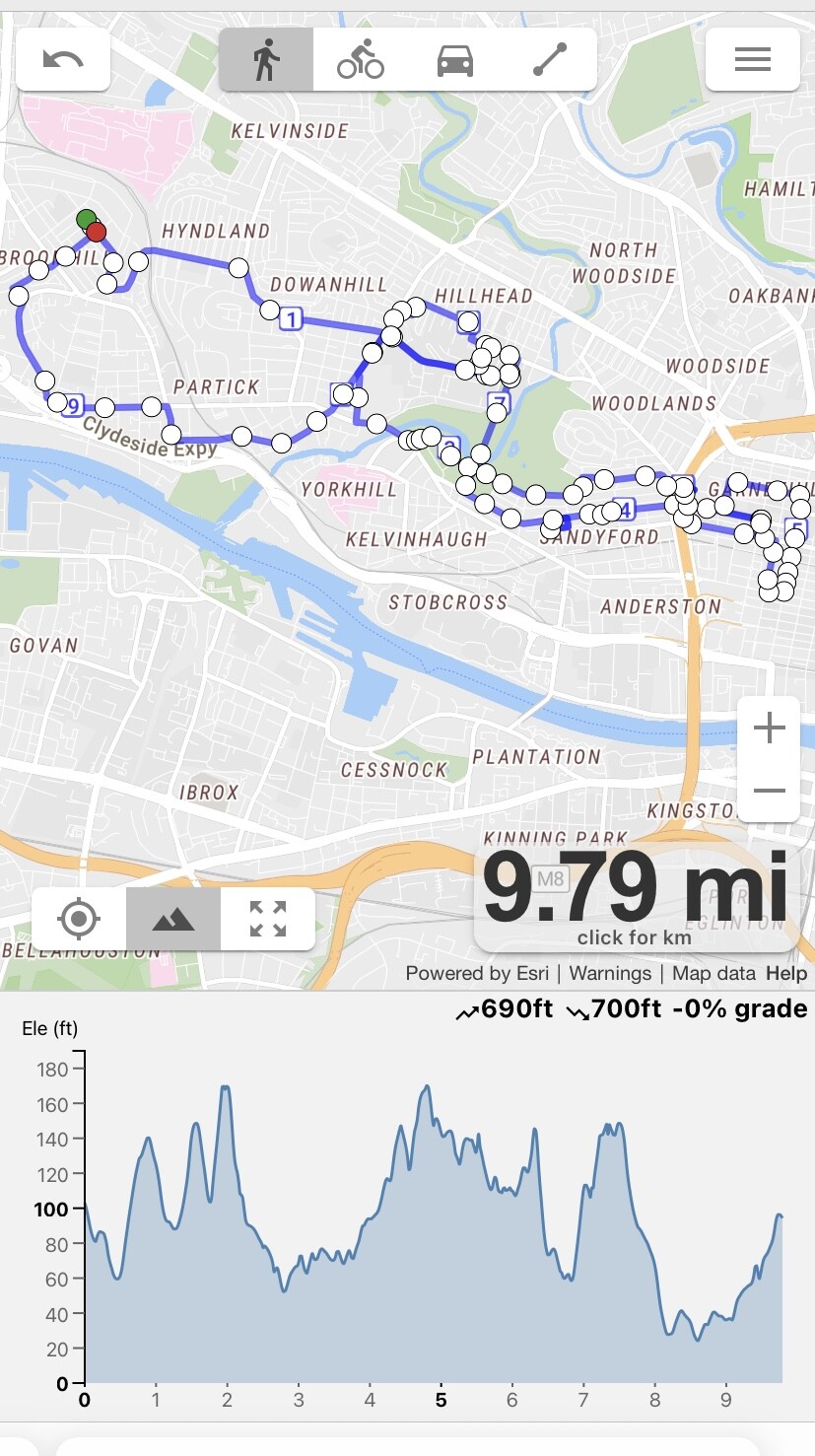Open the Help link

coord(786,973)
